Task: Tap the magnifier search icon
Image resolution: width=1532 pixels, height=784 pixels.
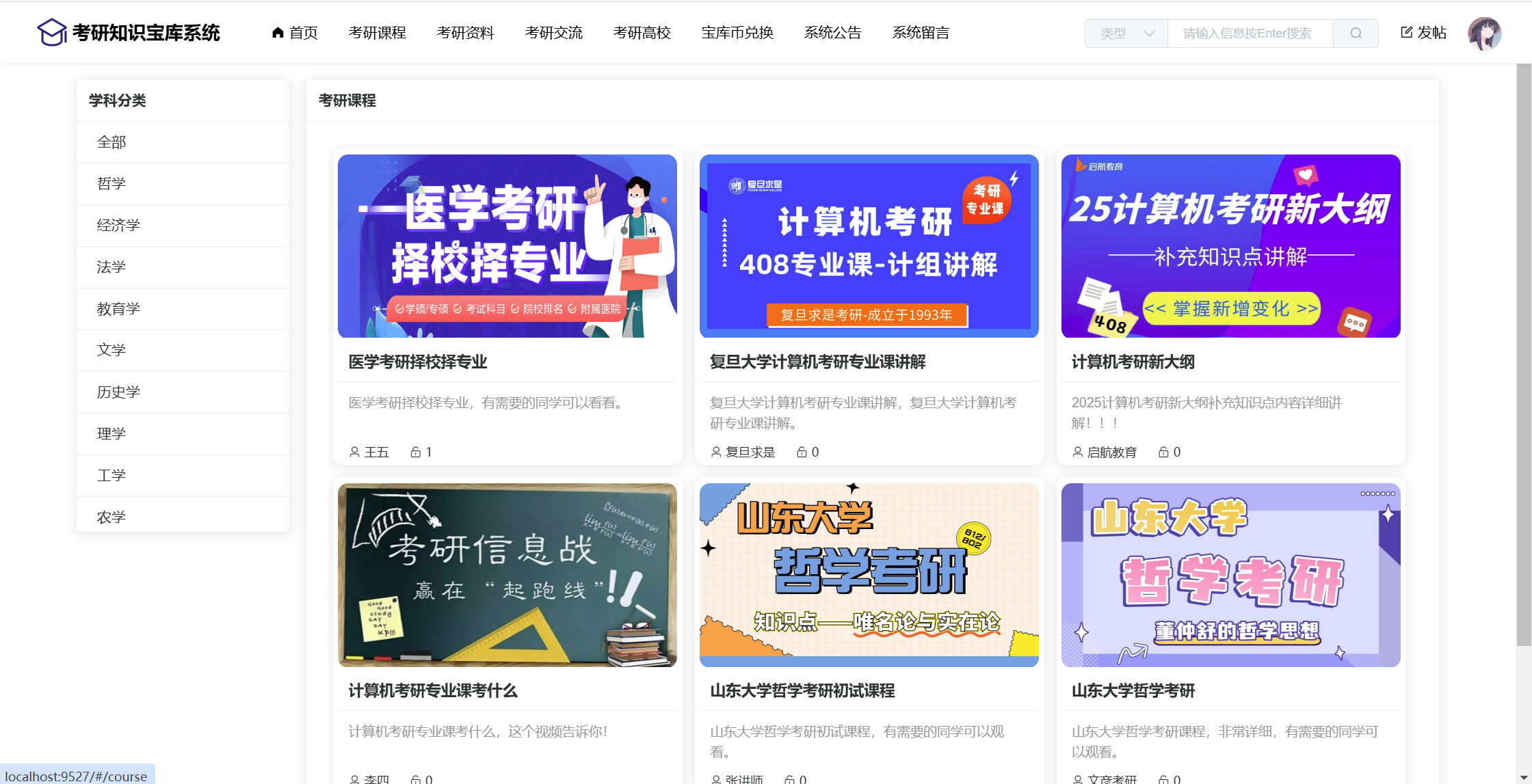Action: coord(1356,33)
